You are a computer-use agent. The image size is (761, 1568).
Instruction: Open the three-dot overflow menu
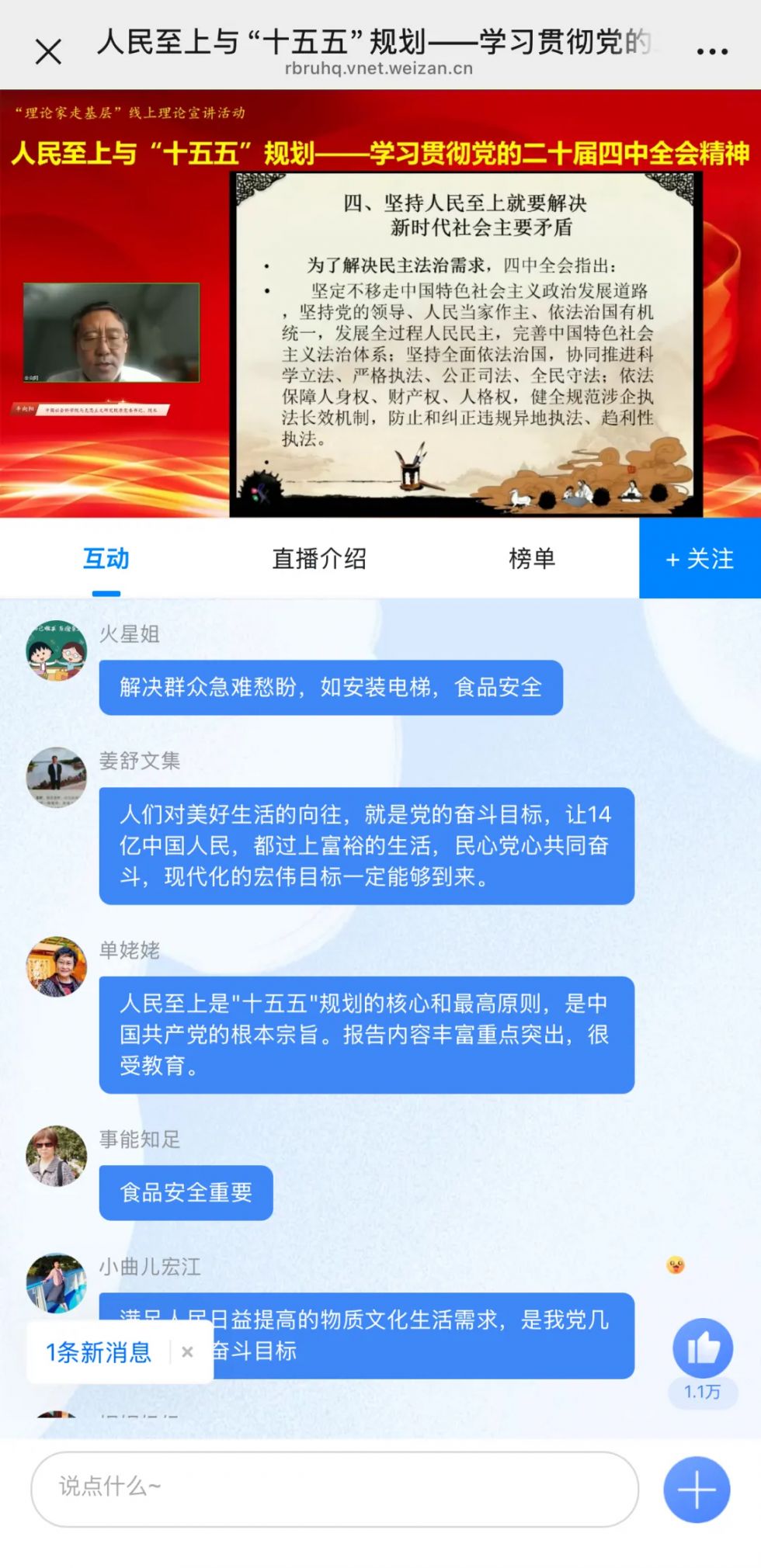point(711,52)
